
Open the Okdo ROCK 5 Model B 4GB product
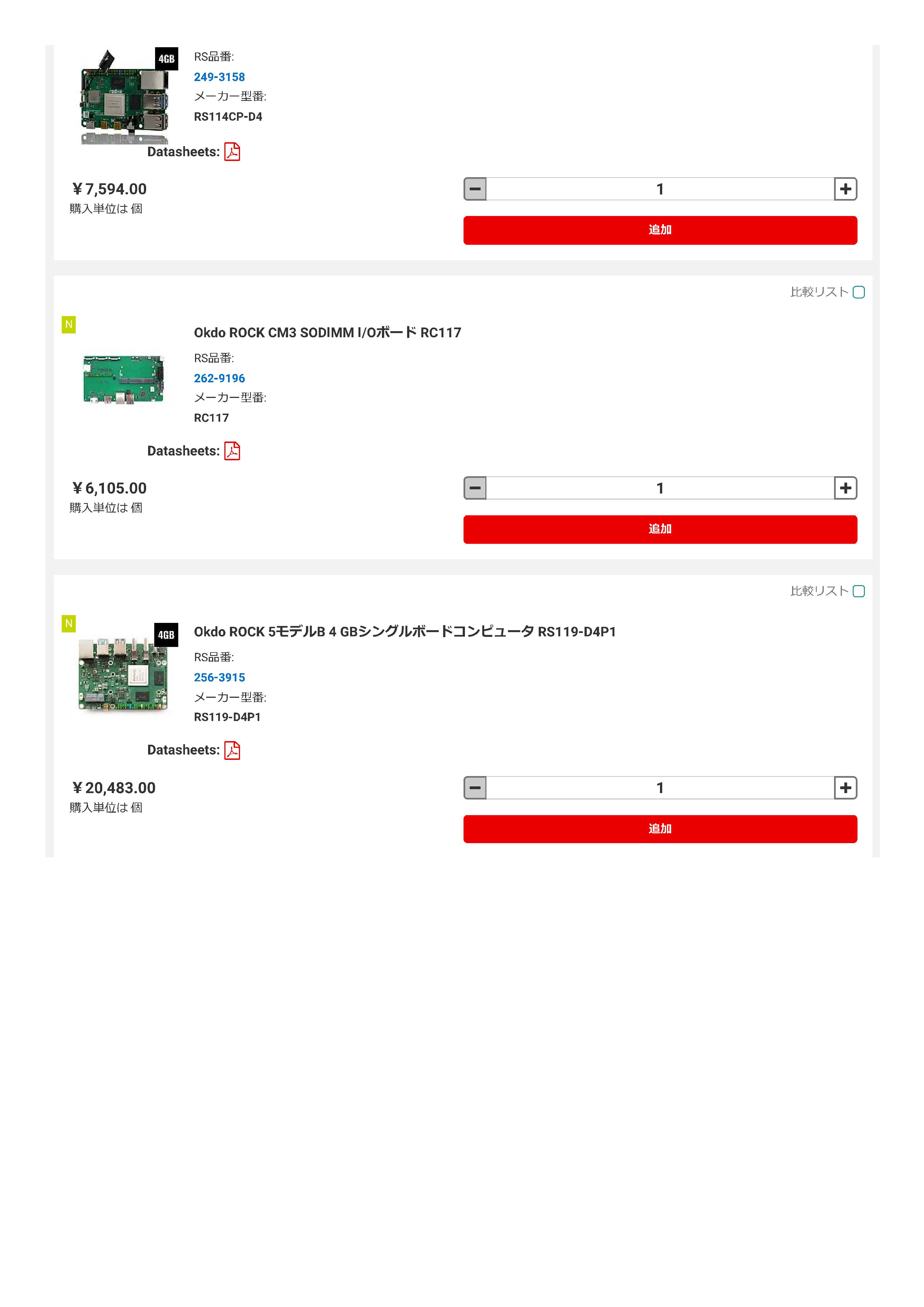[x=405, y=631]
